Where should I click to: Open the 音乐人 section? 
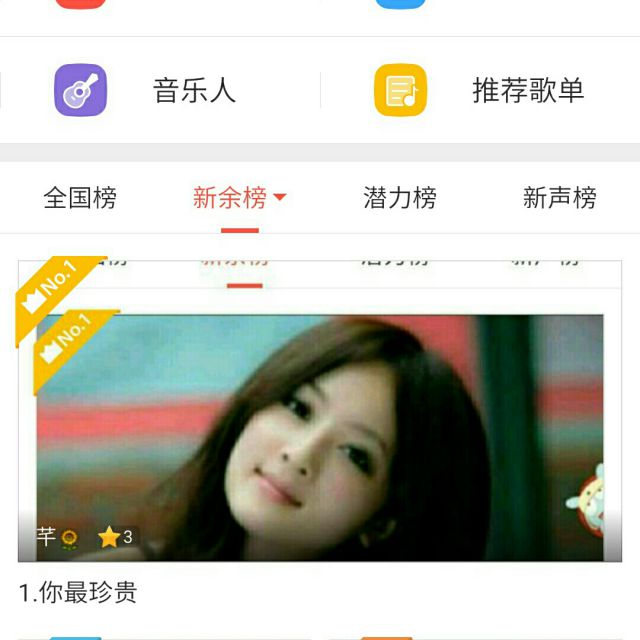(x=150, y=91)
